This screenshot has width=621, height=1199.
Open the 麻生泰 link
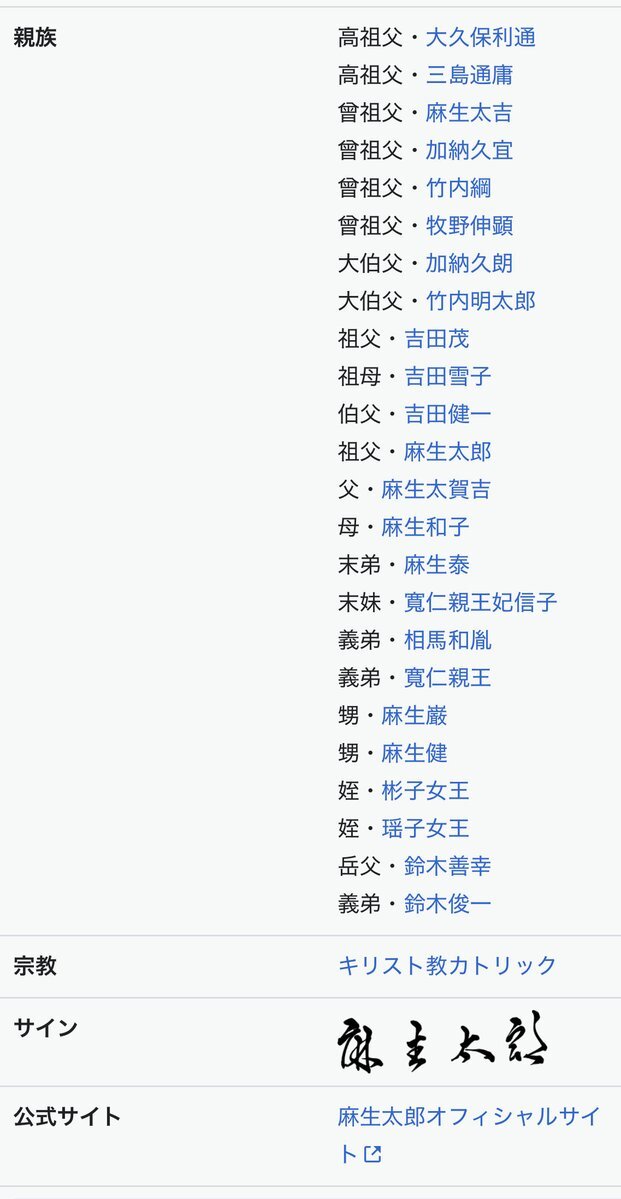coord(436,565)
